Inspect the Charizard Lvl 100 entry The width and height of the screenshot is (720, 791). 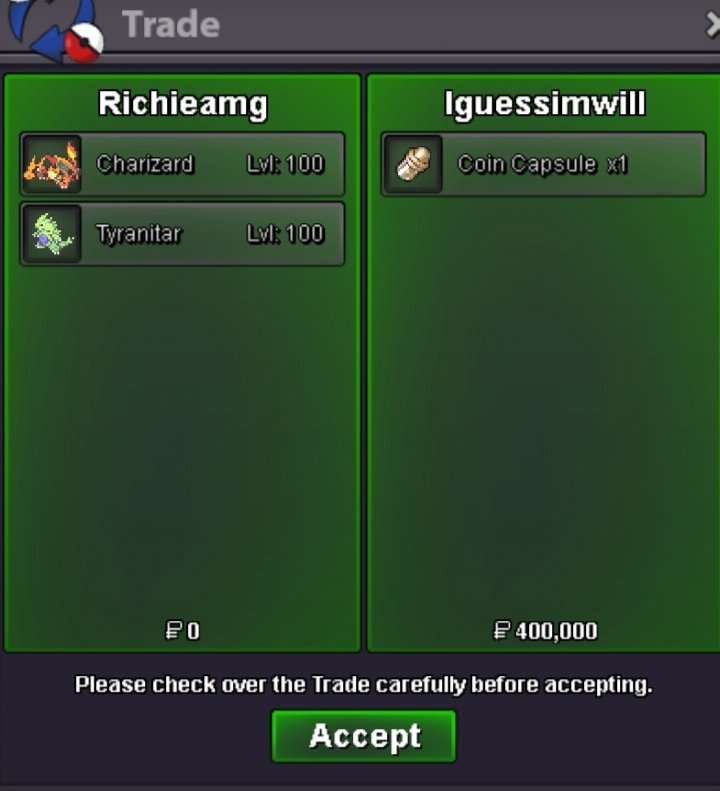pyautogui.click(x=182, y=164)
